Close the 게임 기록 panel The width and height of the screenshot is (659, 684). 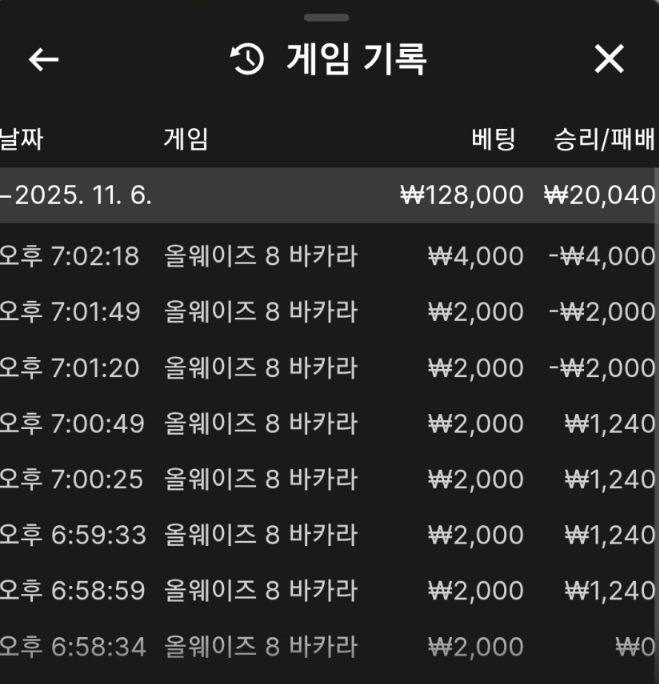click(609, 60)
